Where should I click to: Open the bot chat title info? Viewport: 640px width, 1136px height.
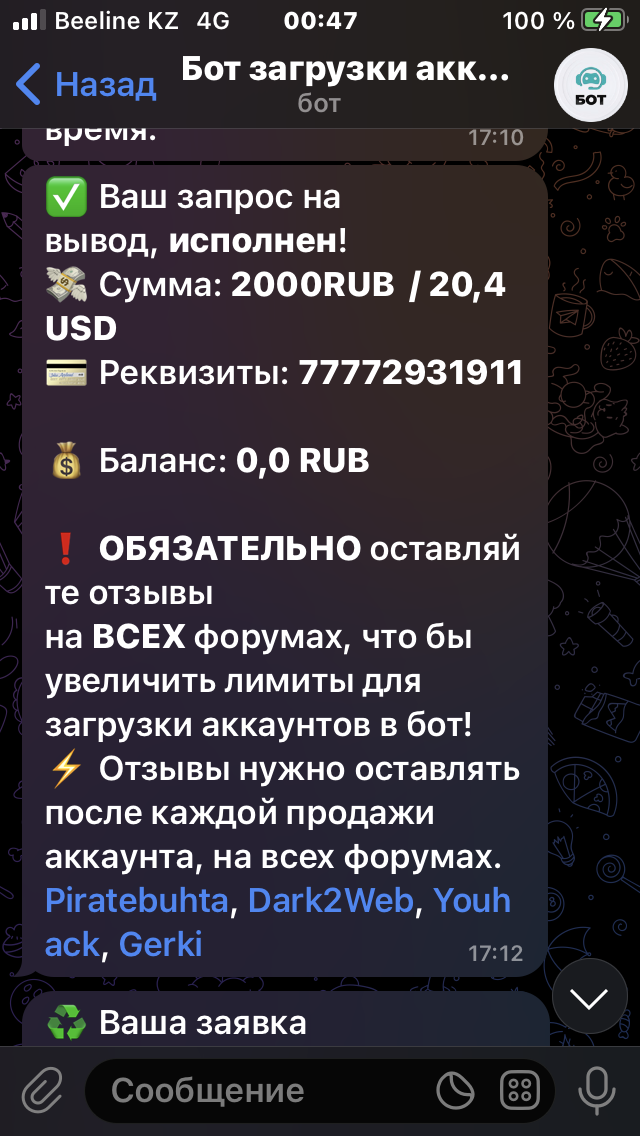click(x=345, y=84)
